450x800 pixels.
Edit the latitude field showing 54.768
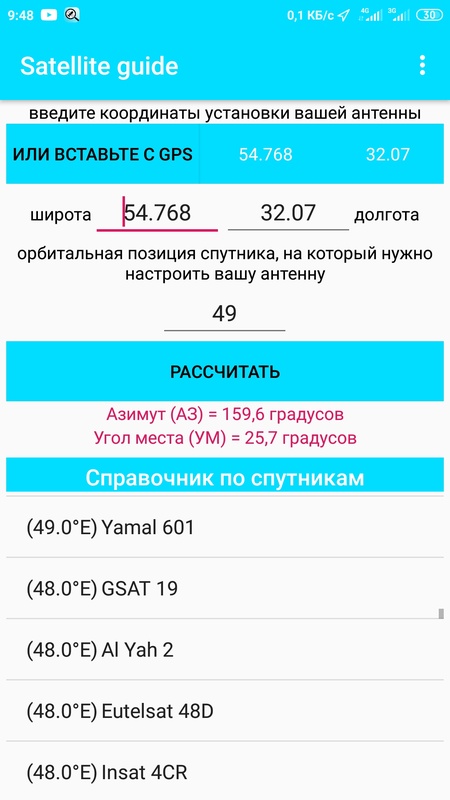point(157,213)
